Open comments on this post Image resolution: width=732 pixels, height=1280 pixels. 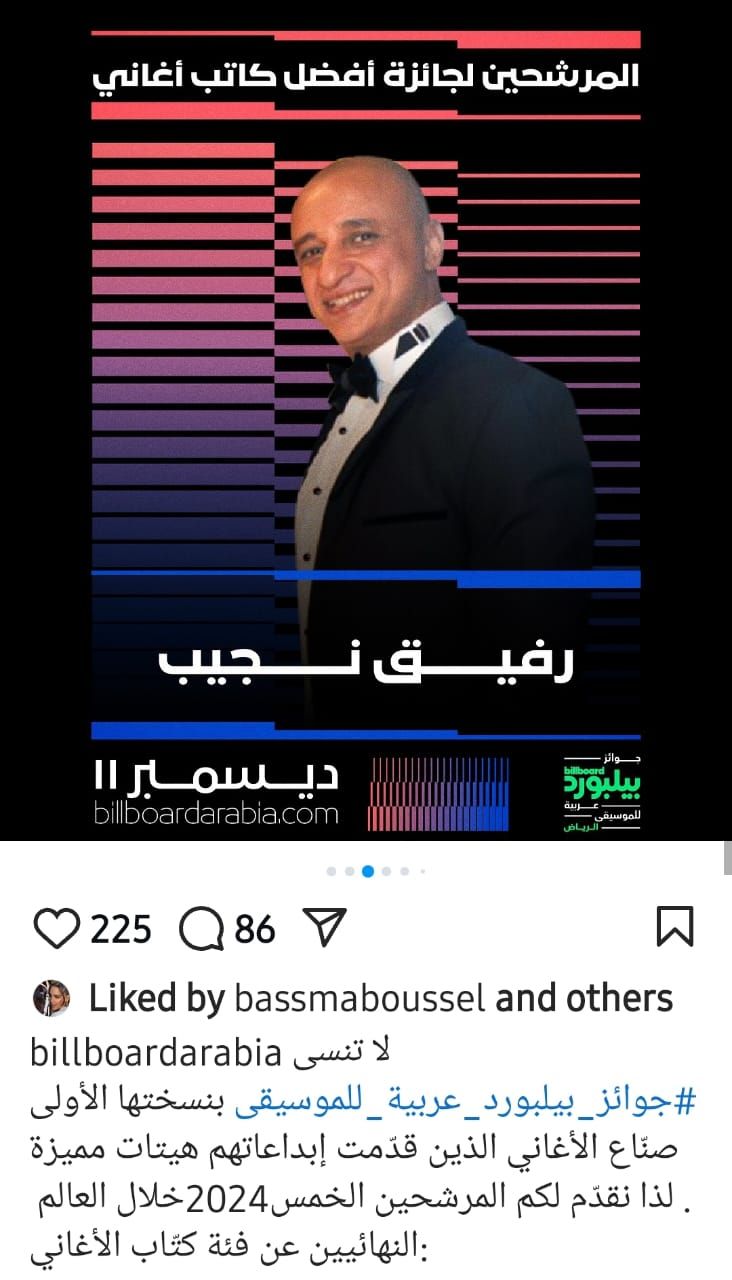[201, 929]
